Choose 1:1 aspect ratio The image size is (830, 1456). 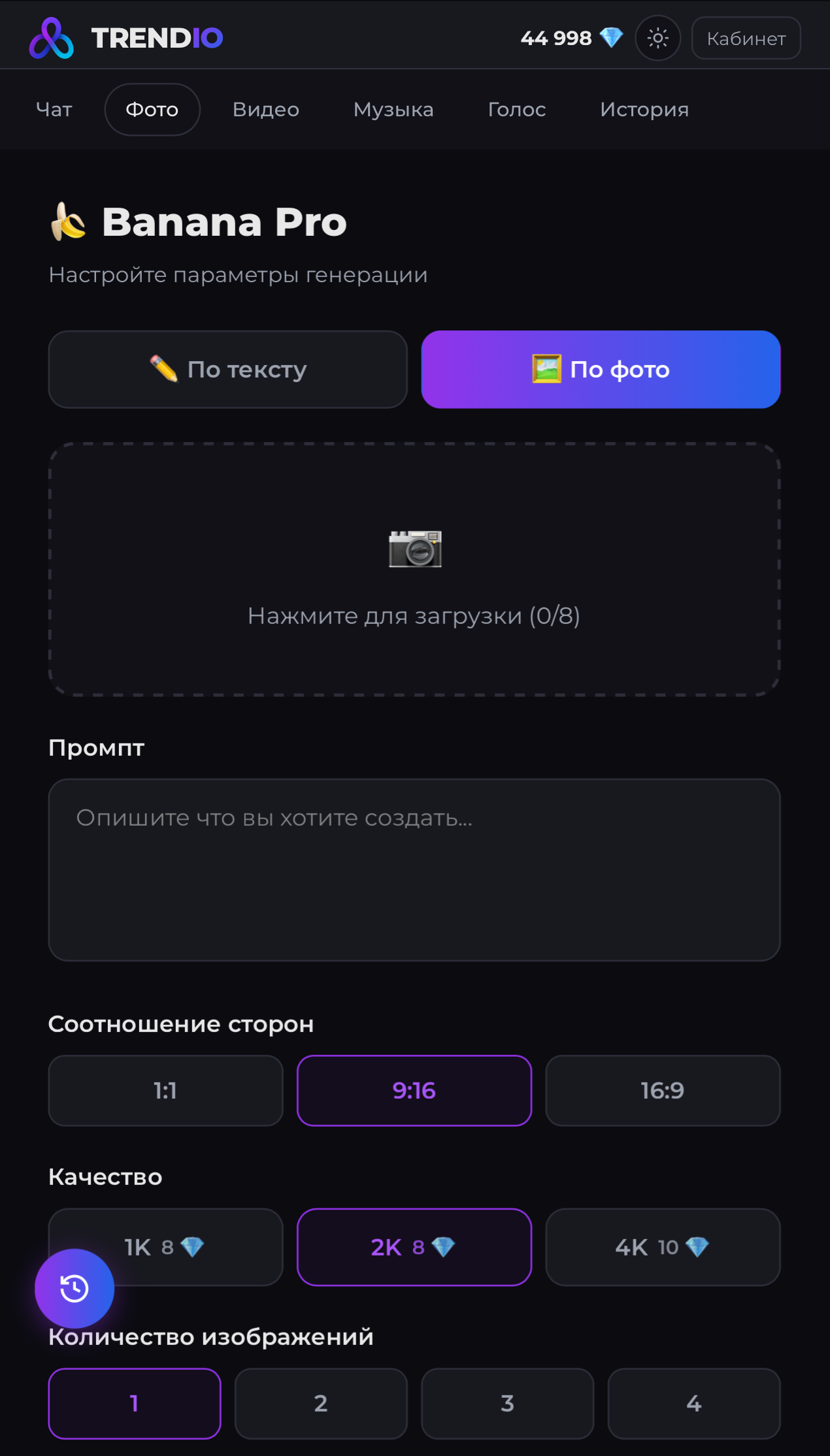166,1091
